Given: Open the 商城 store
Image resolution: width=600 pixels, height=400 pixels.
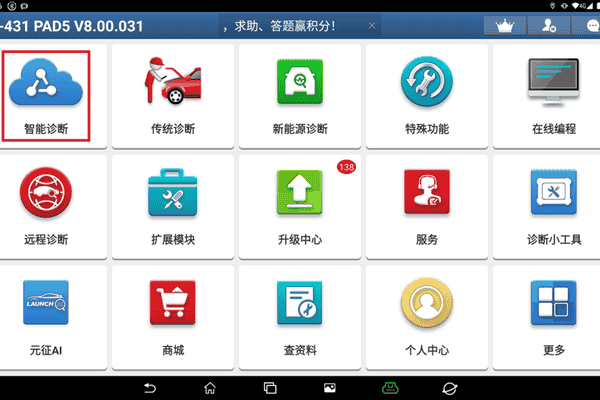Looking at the screenshot, I should tap(172, 313).
